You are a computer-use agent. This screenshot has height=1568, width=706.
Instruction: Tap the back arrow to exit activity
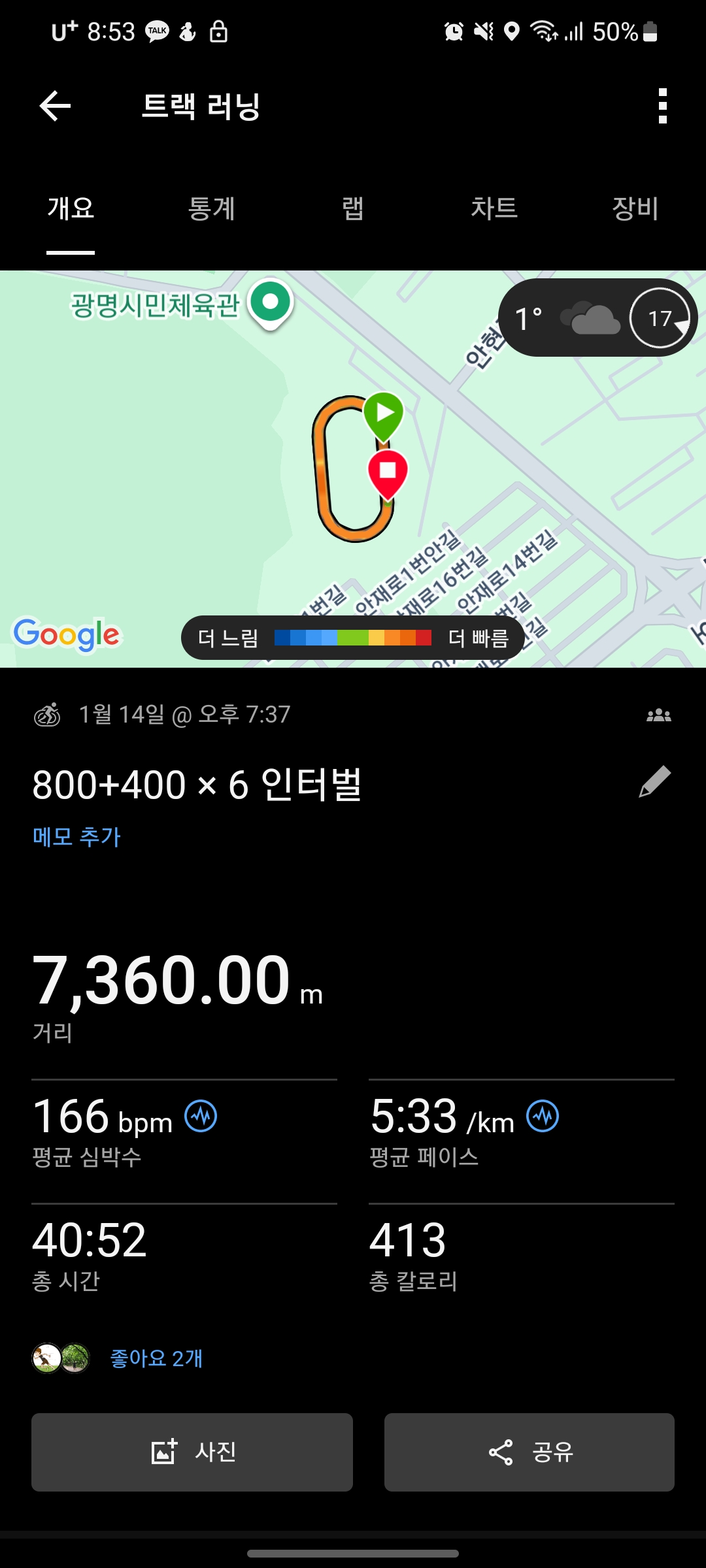coord(55,106)
